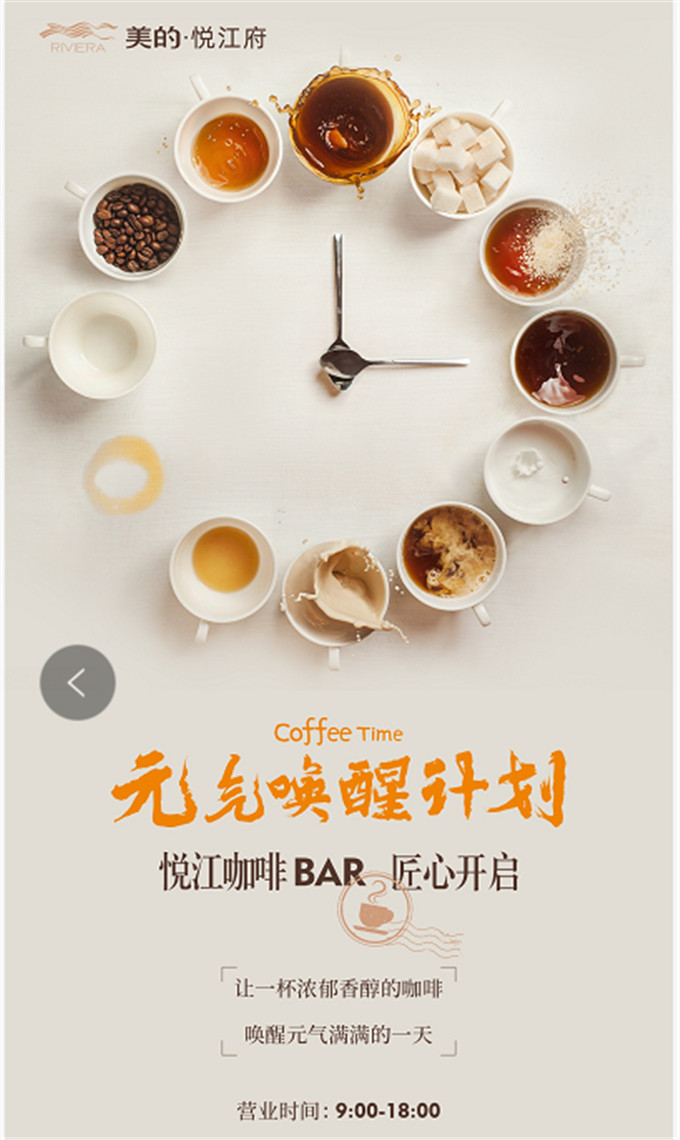Viewport: 680px width, 1140px height.
Task: Go to the previous image
Action: point(77,683)
